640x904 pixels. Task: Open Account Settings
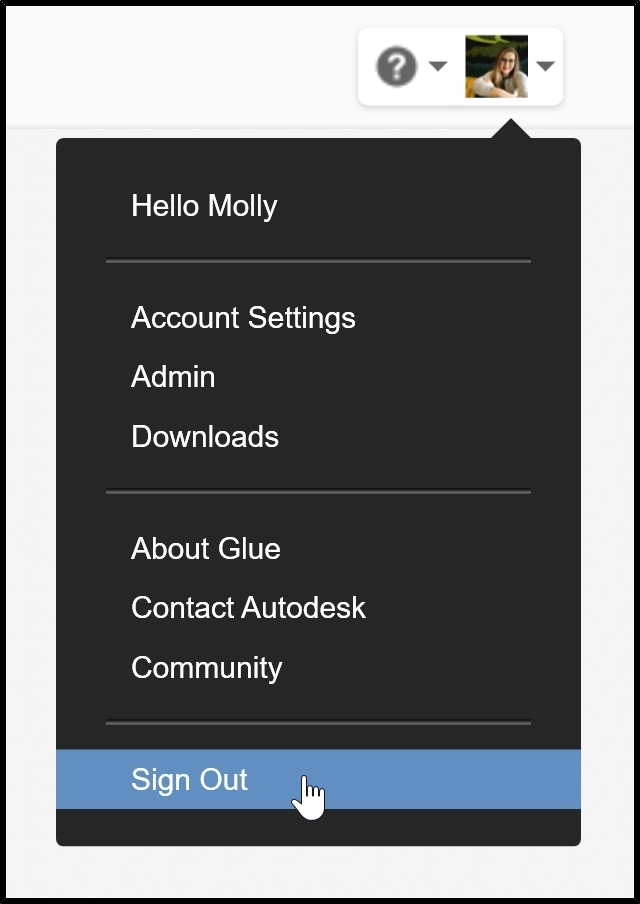tap(243, 318)
